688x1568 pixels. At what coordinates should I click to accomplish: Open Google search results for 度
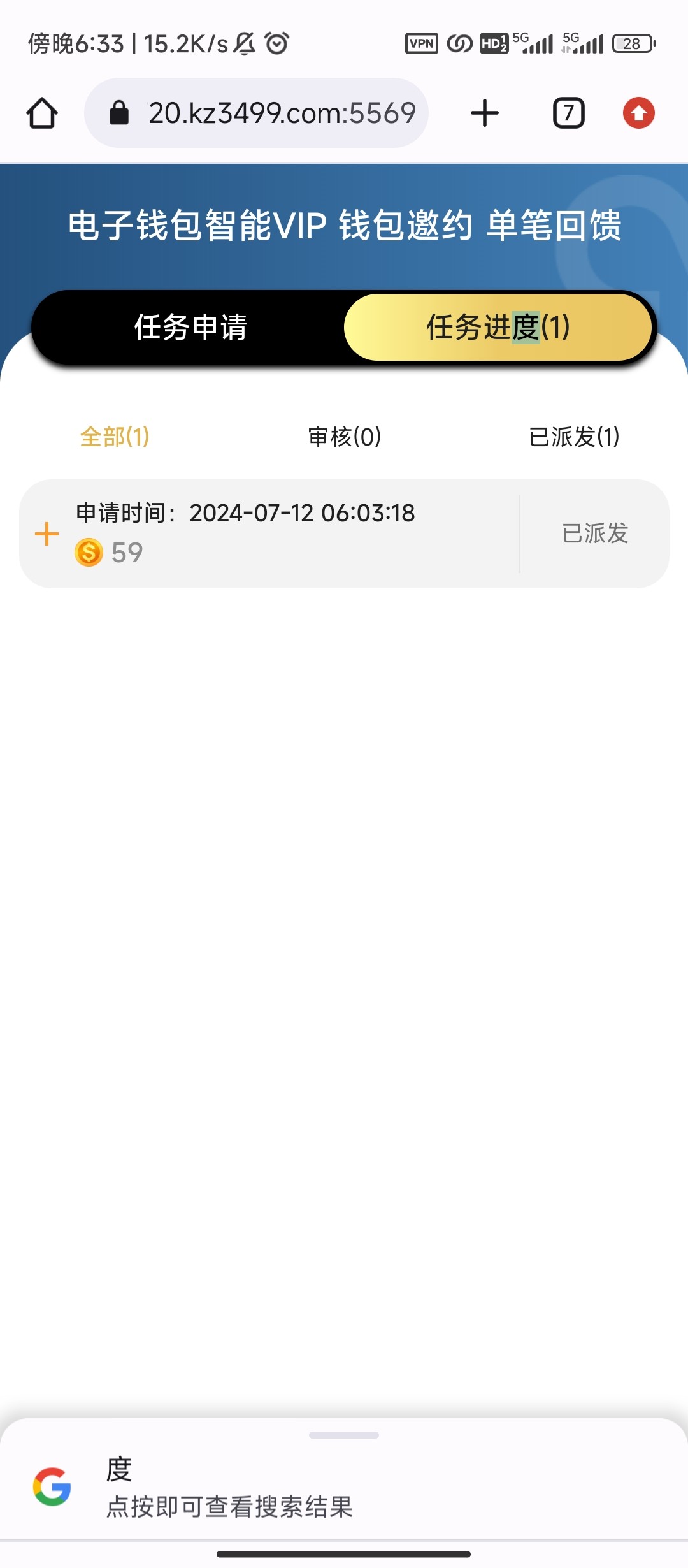(x=229, y=1488)
